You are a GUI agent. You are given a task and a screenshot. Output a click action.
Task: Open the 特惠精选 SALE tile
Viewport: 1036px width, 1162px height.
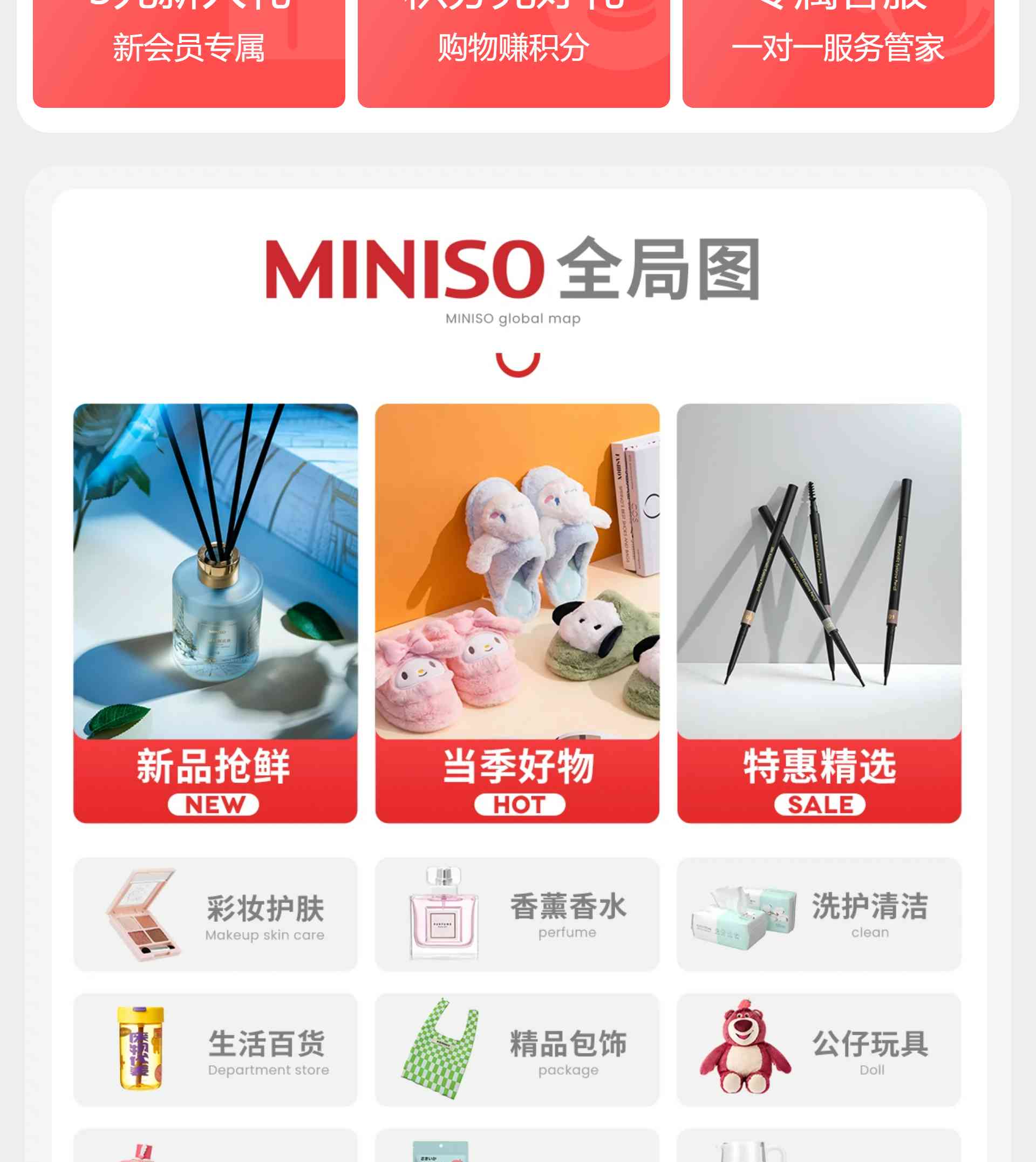(x=819, y=613)
